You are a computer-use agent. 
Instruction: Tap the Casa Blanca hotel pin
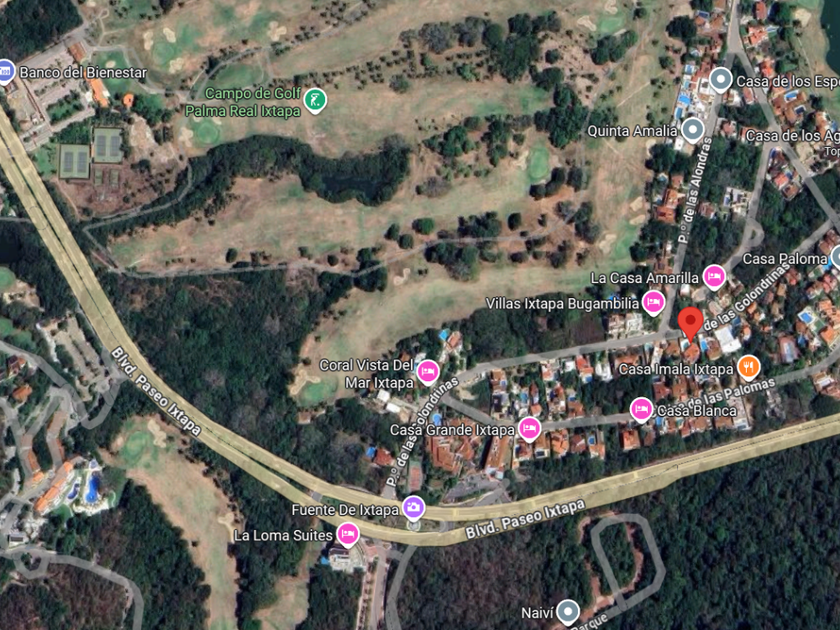pyautogui.click(x=641, y=410)
